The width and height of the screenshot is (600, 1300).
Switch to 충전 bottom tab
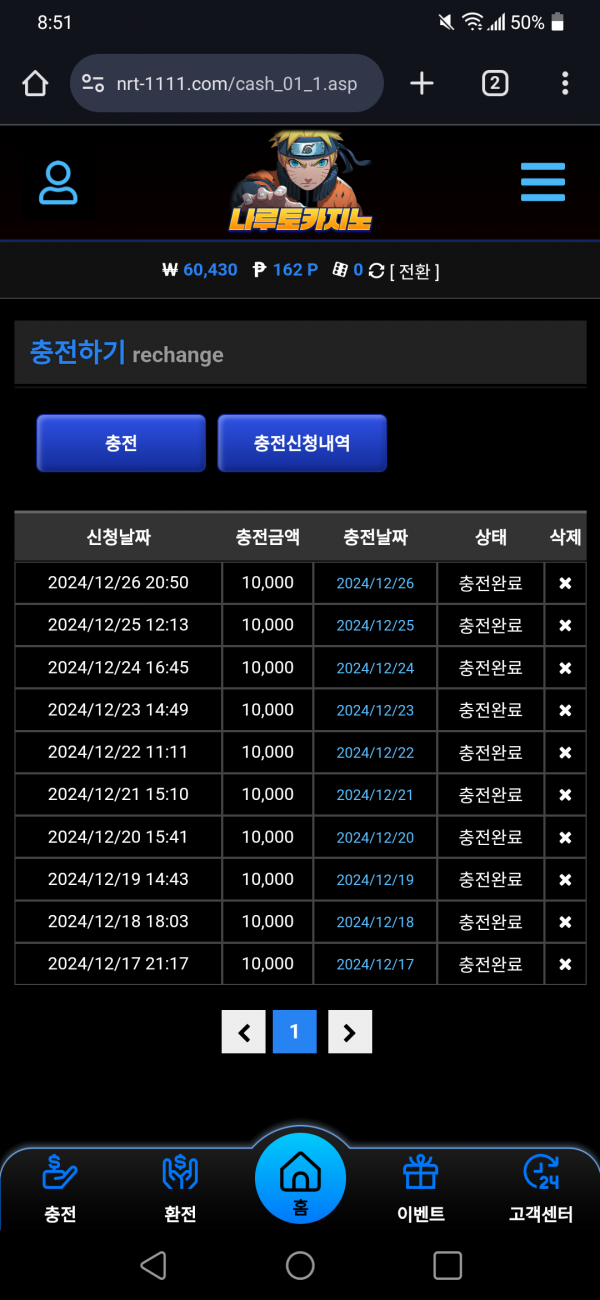coord(60,1188)
